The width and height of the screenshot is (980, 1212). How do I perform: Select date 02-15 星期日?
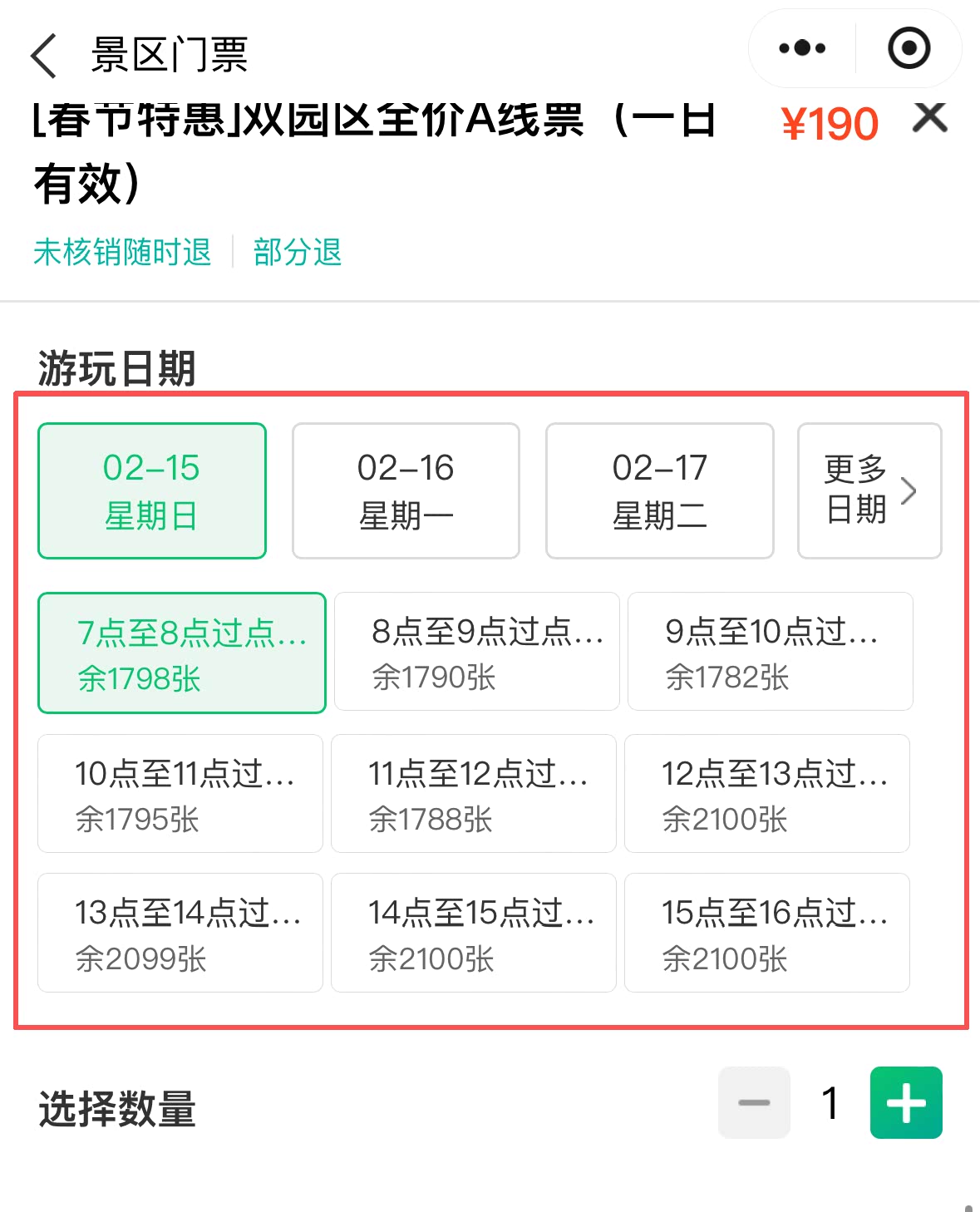pos(152,490)
